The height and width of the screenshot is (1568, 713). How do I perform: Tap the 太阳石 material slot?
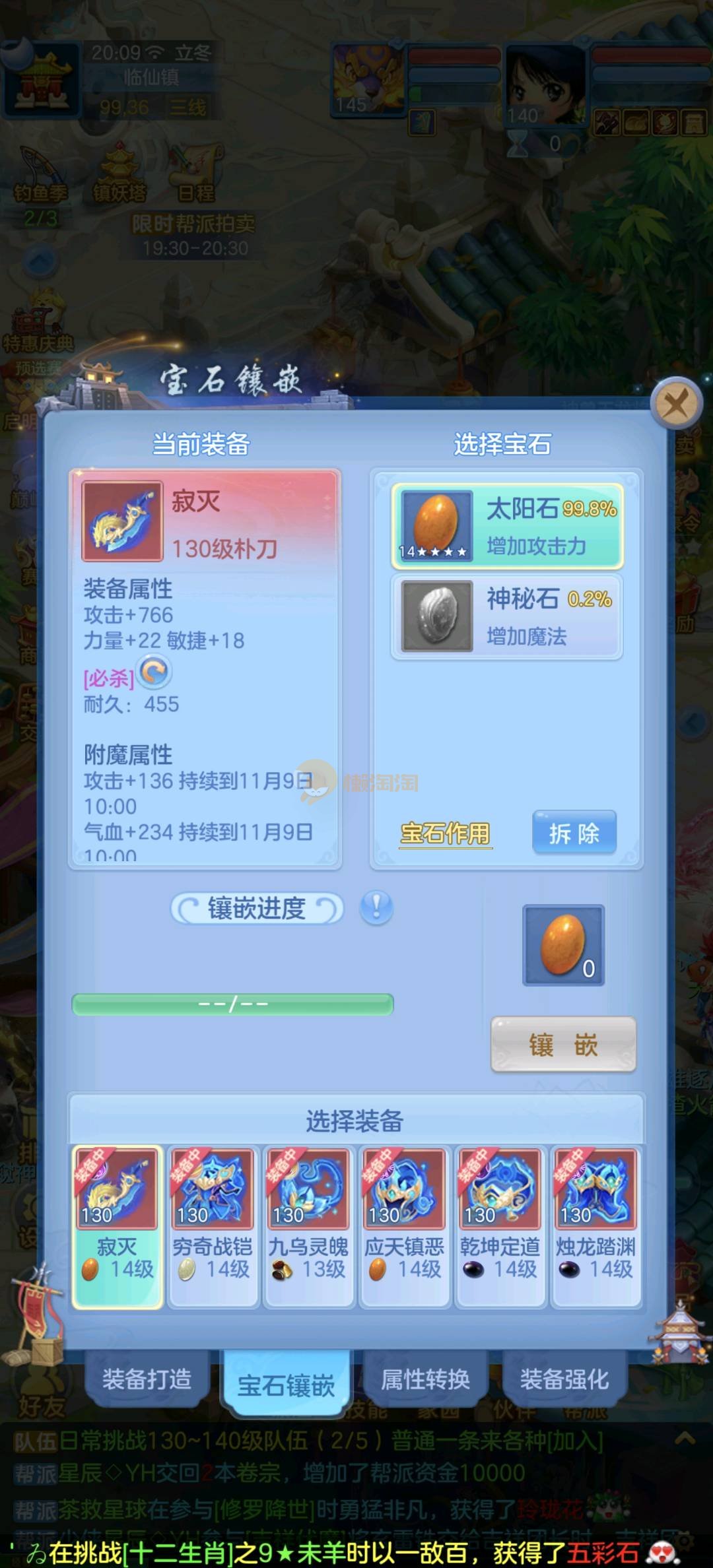click(x=563, y=946)
